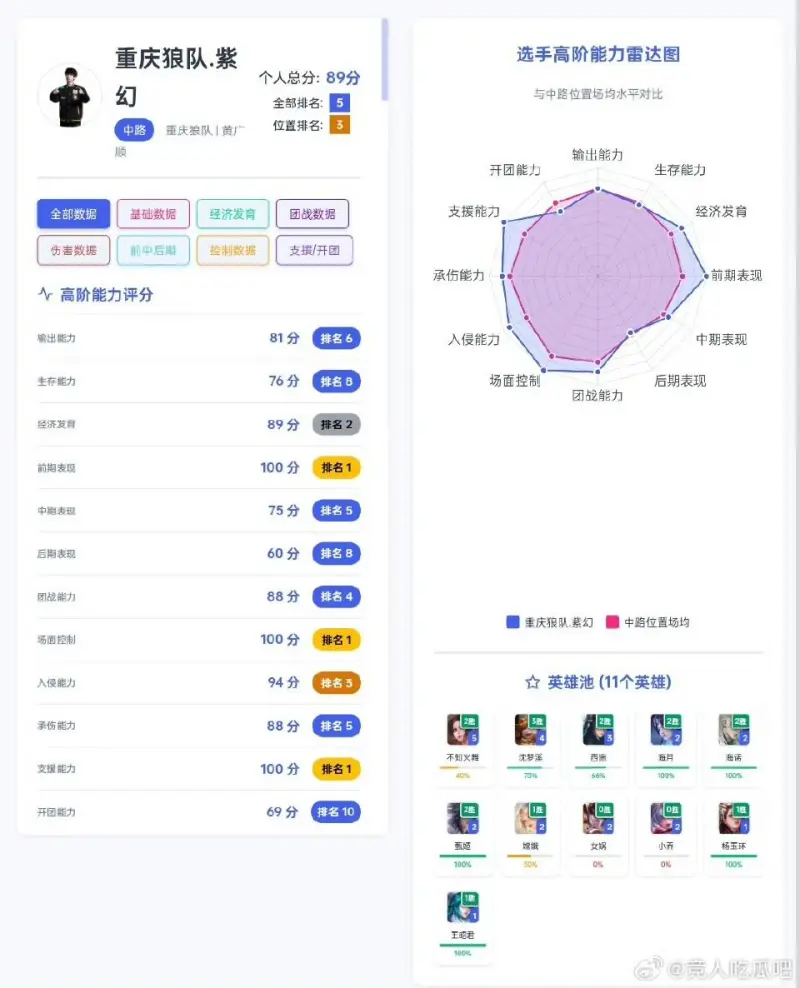Tap the 杨玉环 hero card
This screenshot has width=800, height=988.
733,833
